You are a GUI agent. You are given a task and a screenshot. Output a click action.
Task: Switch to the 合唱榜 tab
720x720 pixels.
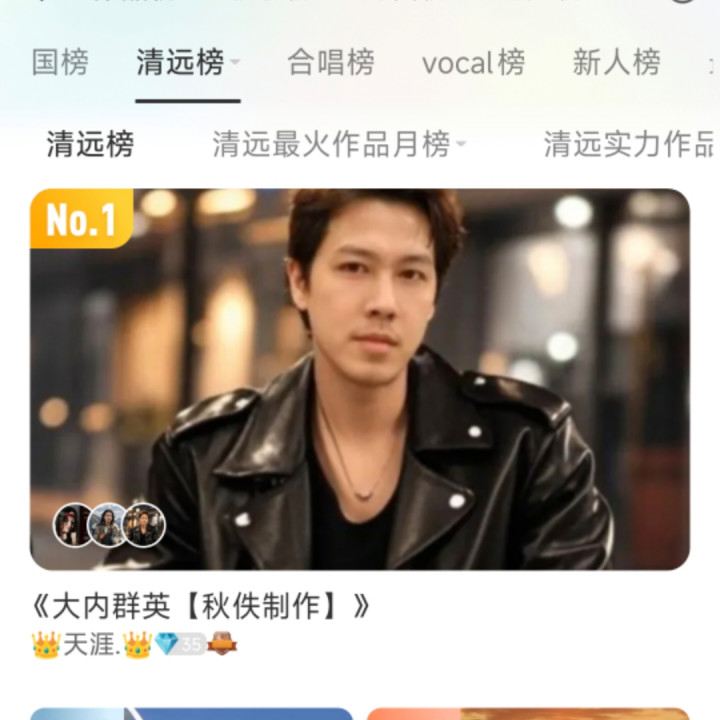point(330,63)
